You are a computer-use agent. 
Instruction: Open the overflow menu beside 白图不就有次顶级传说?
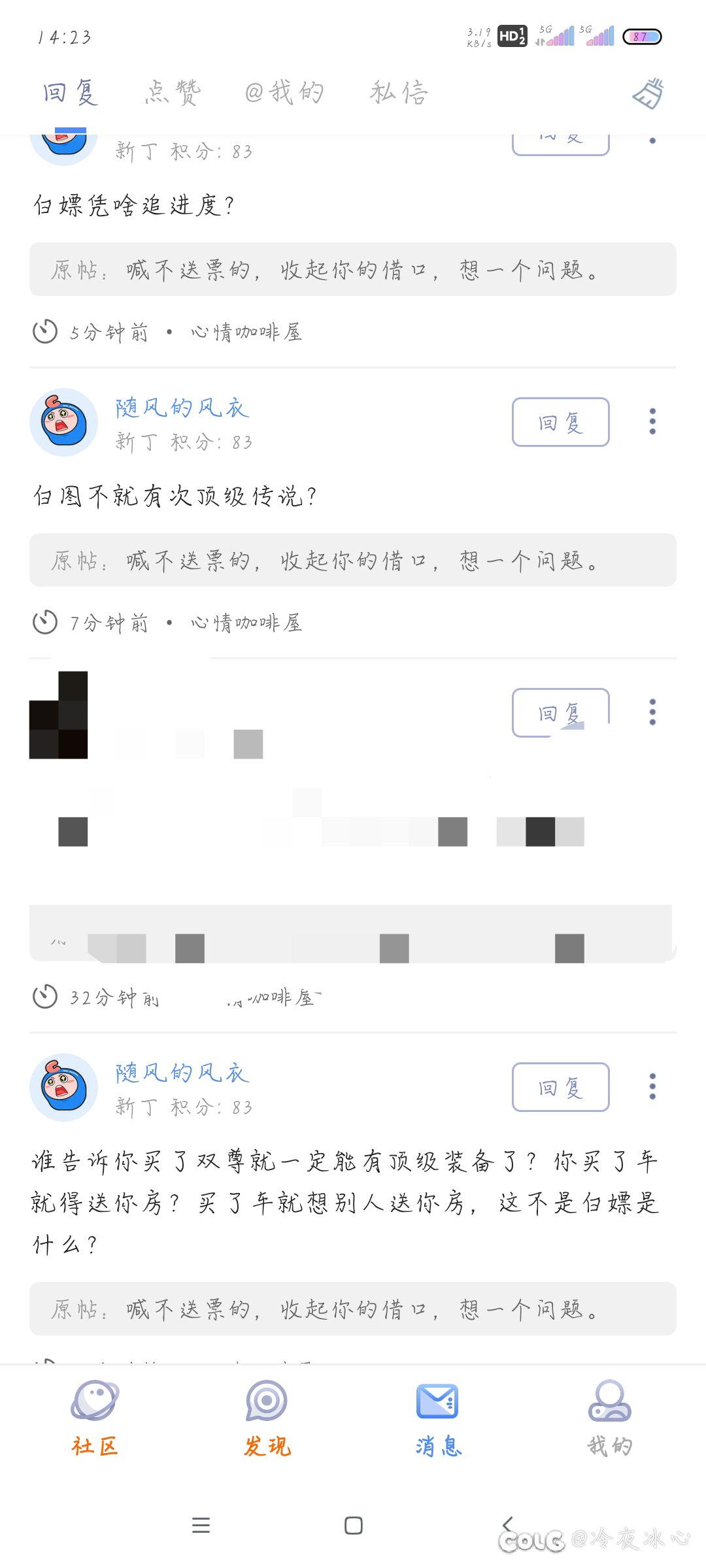tap(652, 422)
